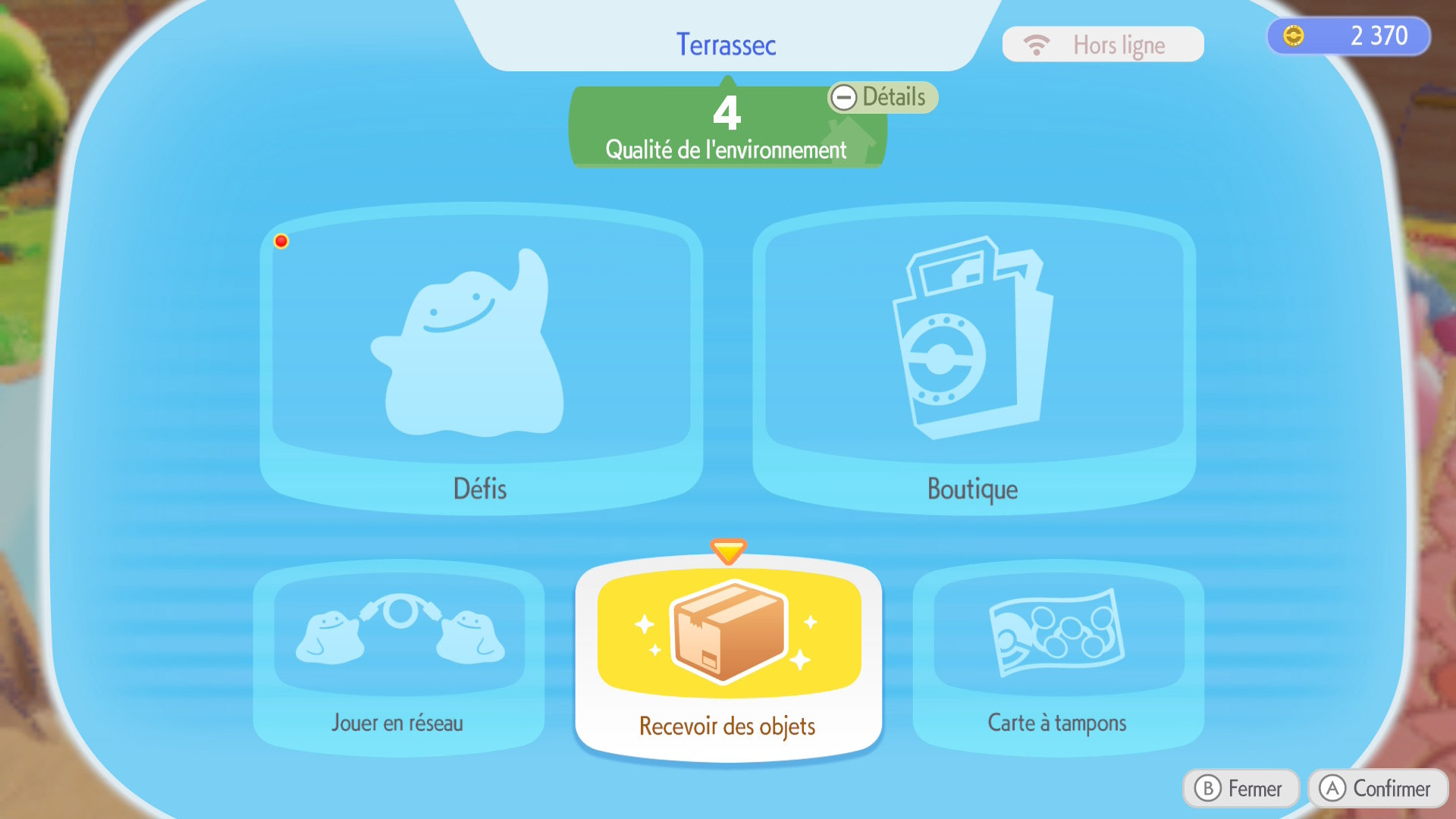
Task: Tap Fermer to close the menu
Action: tap(1241, 789)
